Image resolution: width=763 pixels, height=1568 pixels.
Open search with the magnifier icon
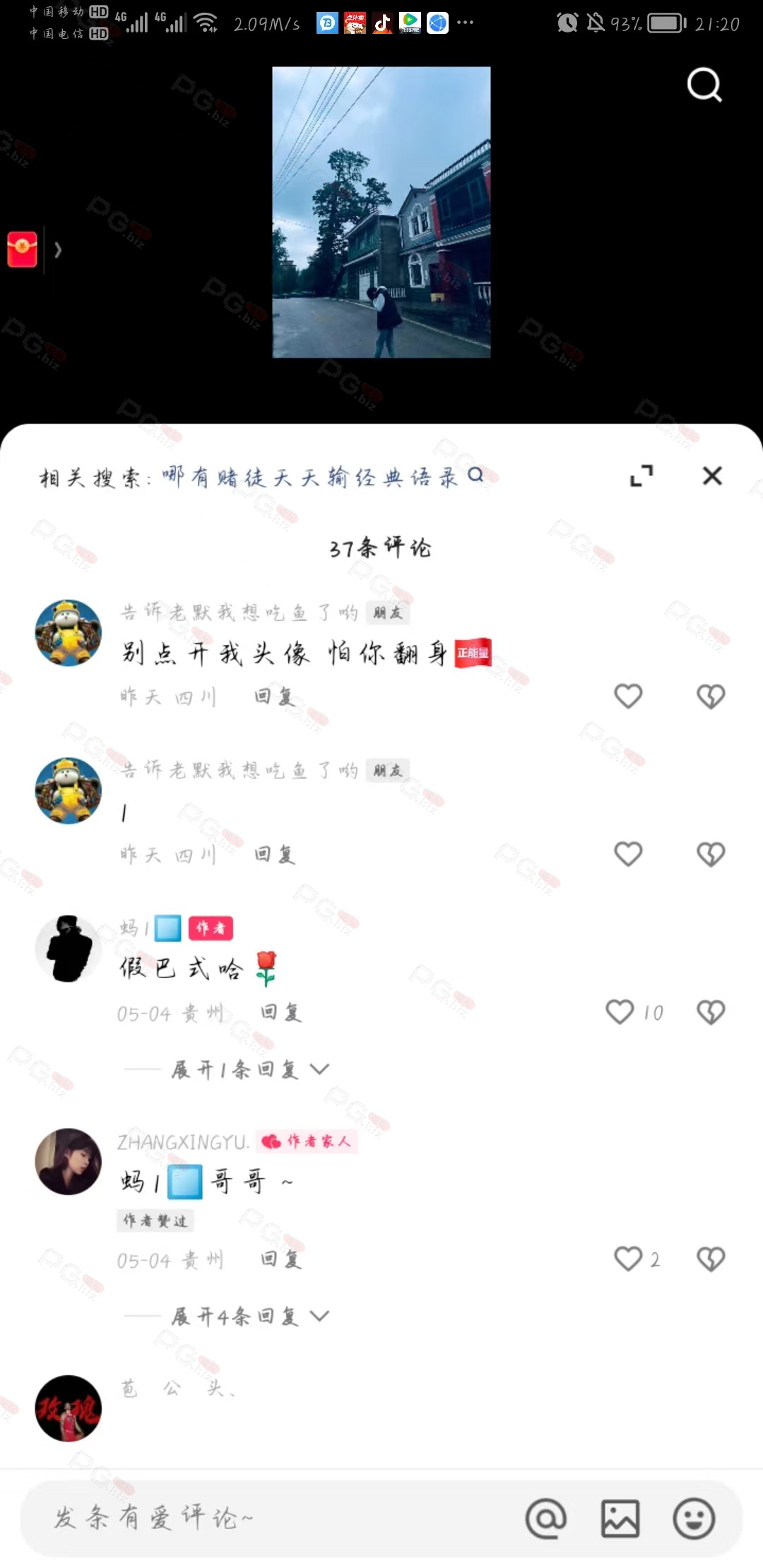704,85
